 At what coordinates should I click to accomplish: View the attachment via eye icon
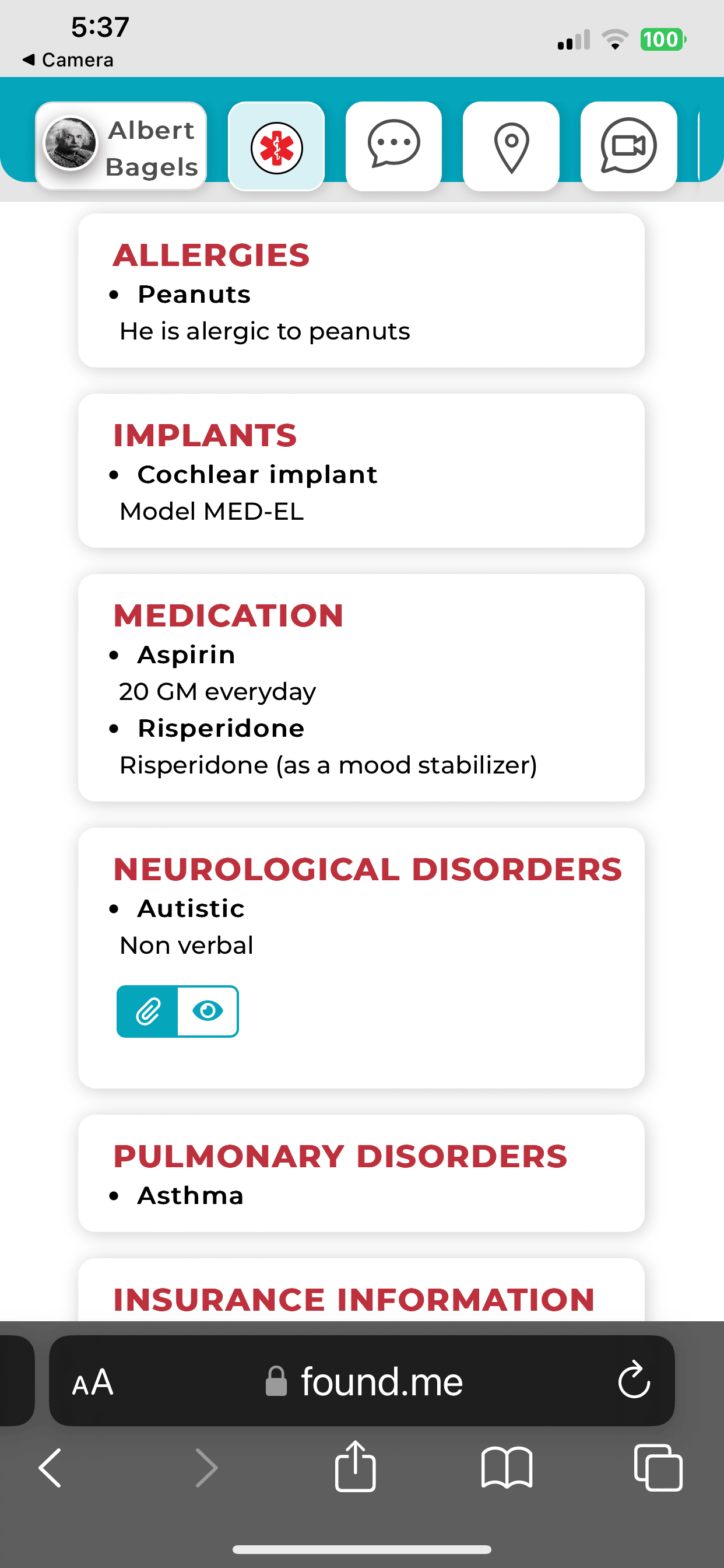[208, 1011]
